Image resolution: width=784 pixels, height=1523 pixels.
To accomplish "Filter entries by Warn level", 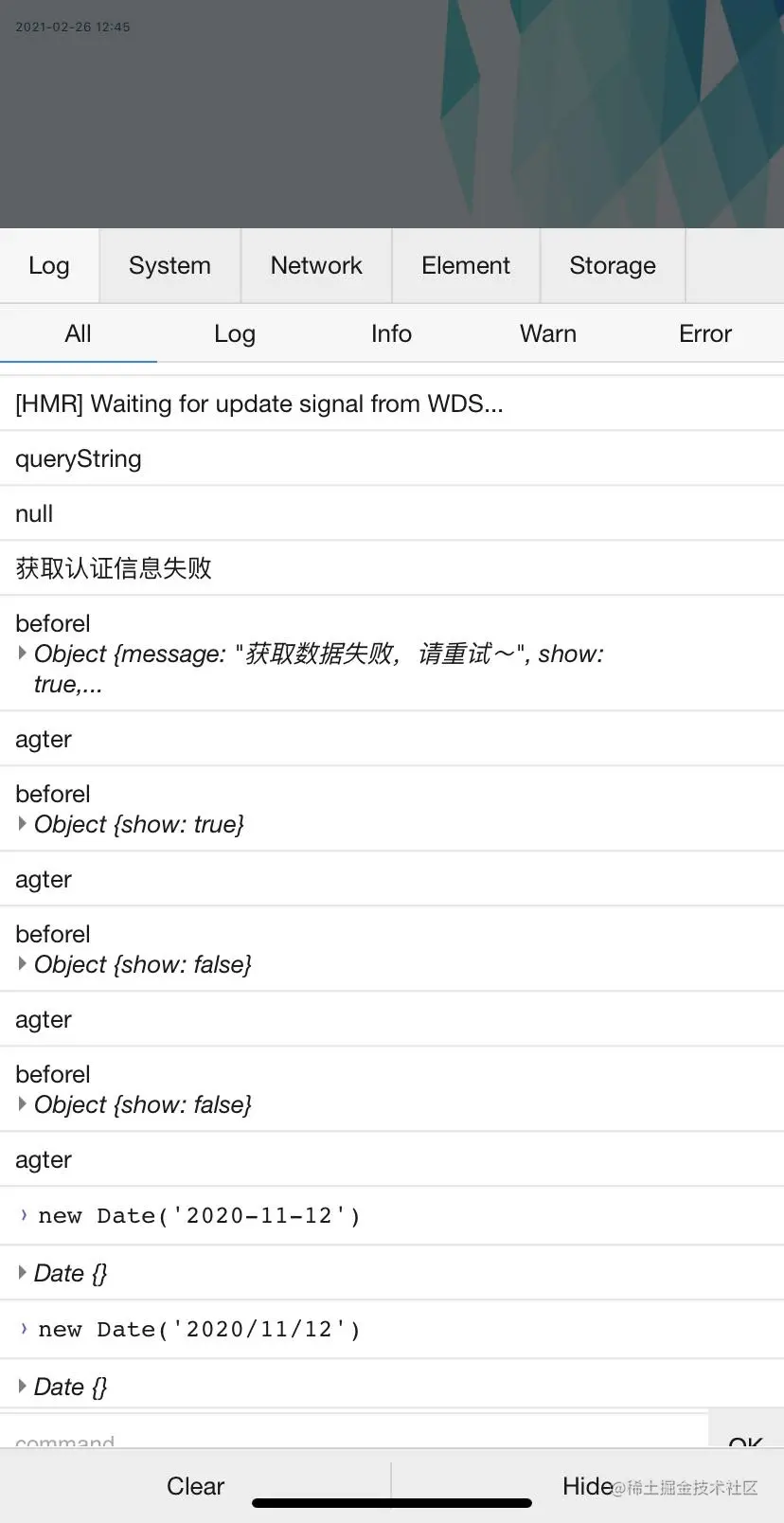I will [548, 334].
